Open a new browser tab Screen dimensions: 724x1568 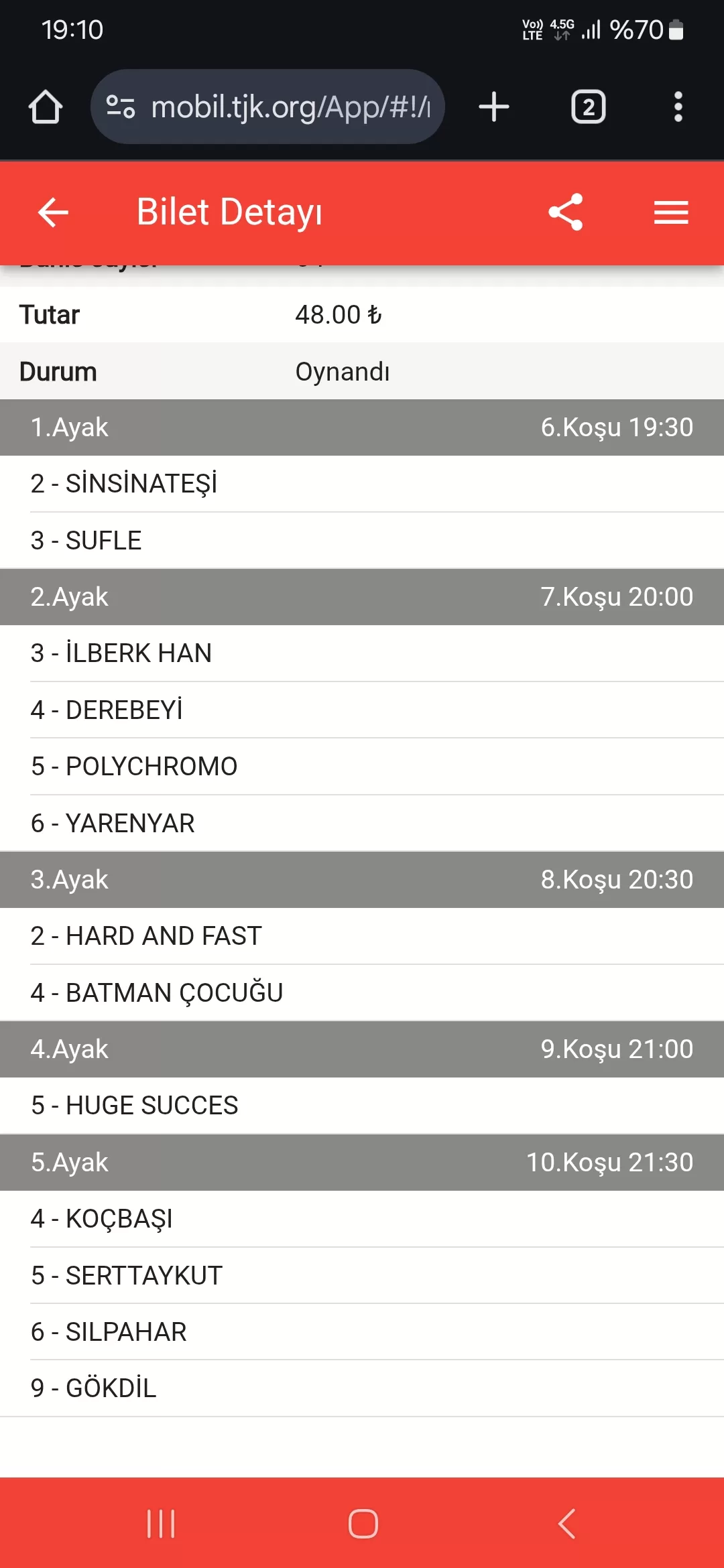pos(494,107)
